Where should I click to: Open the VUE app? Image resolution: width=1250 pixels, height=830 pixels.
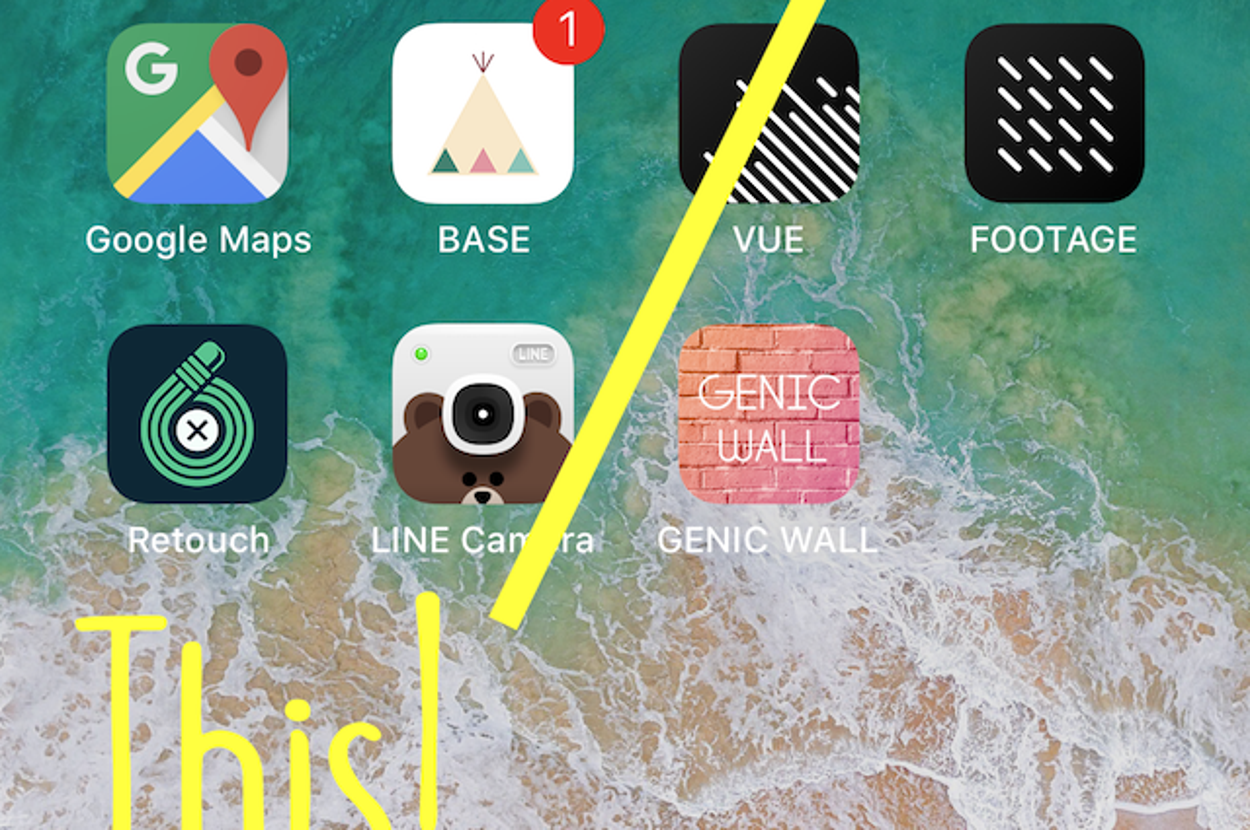point(768,114)
